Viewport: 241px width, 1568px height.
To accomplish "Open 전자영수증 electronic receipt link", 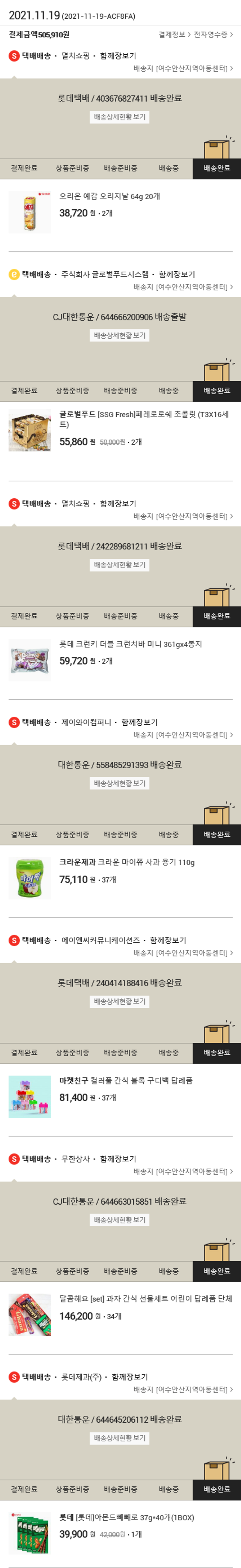I will point(212,35).
